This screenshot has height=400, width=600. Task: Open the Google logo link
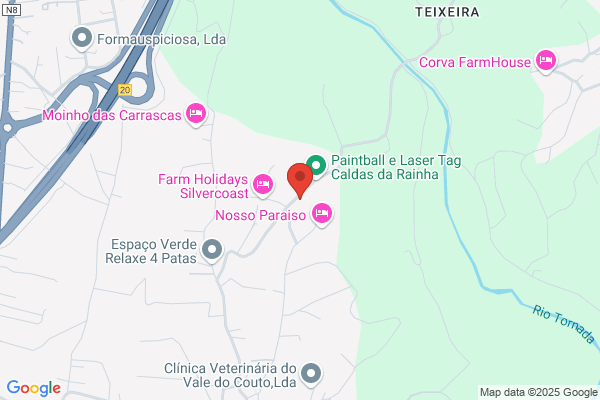click(x=34, y=388)
